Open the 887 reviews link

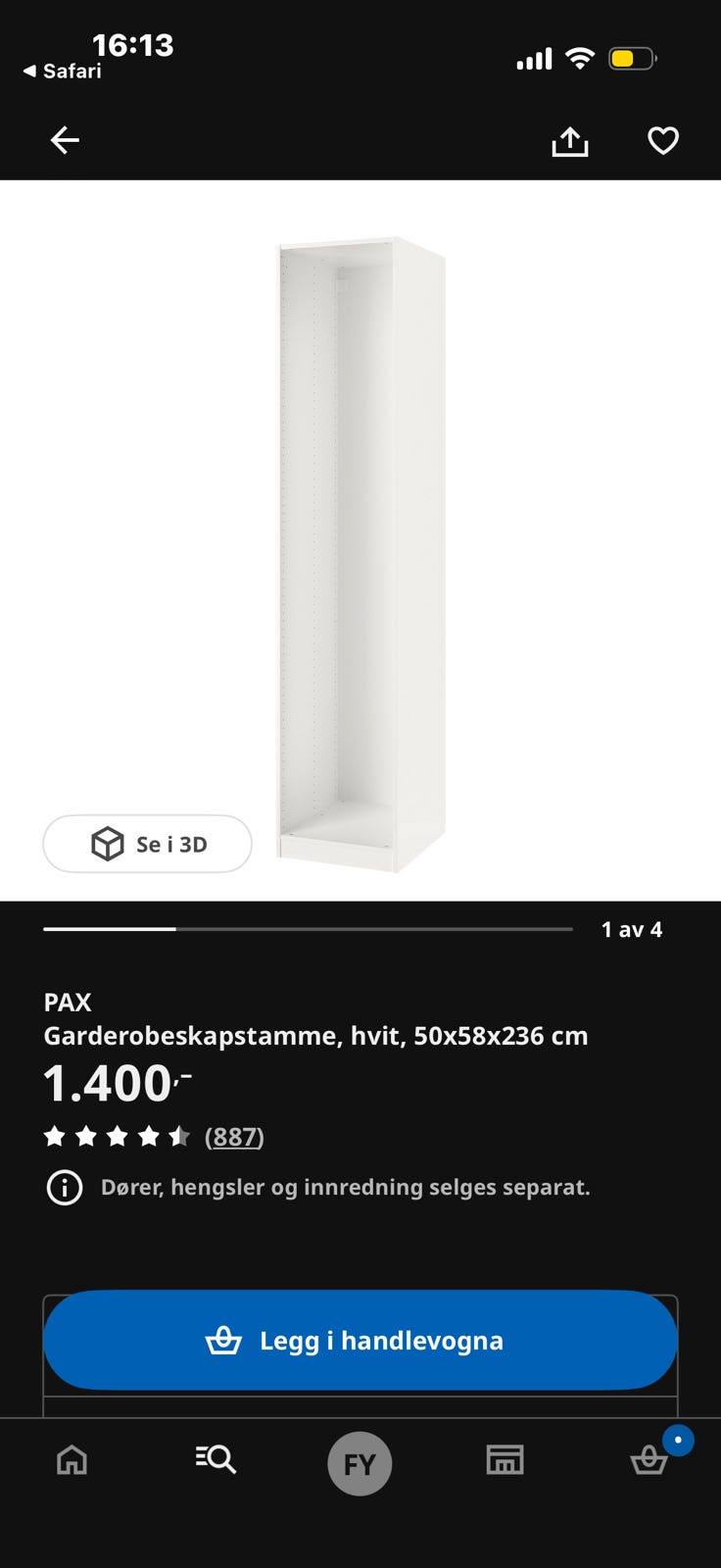tap(234, 1137)
